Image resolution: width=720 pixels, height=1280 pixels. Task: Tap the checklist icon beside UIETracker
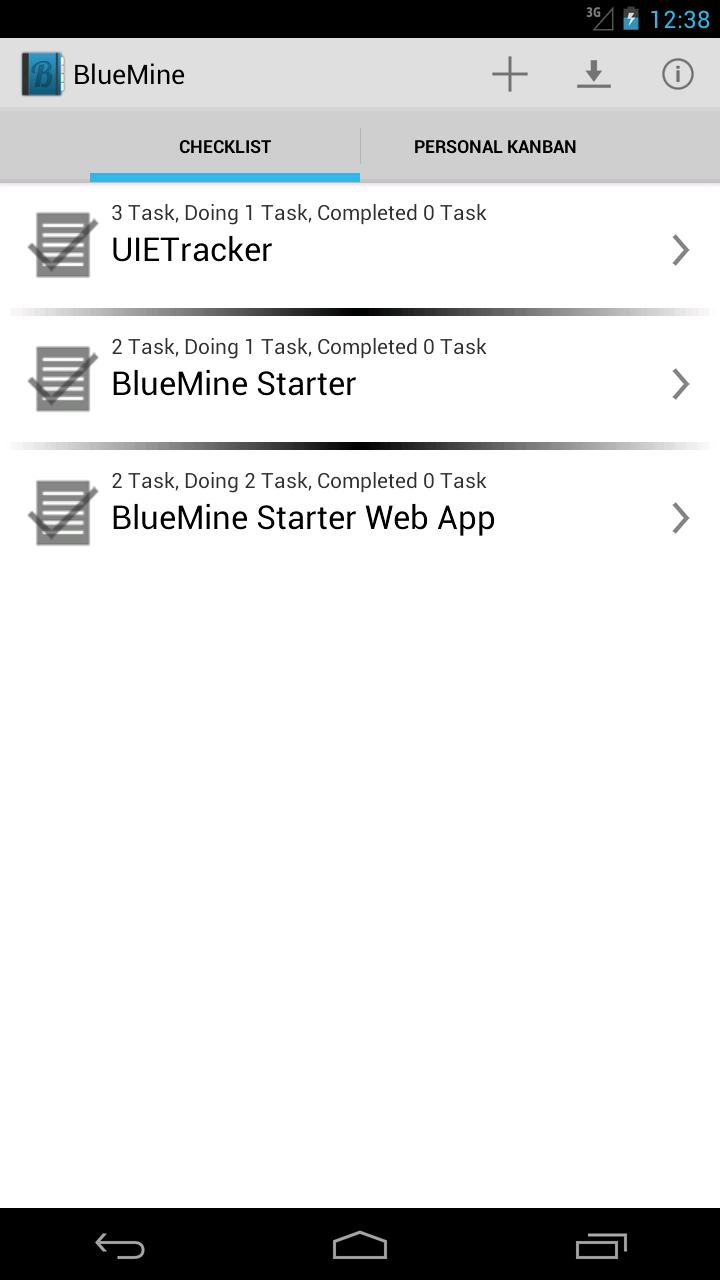pyautogui.click(x=61, y=244)
